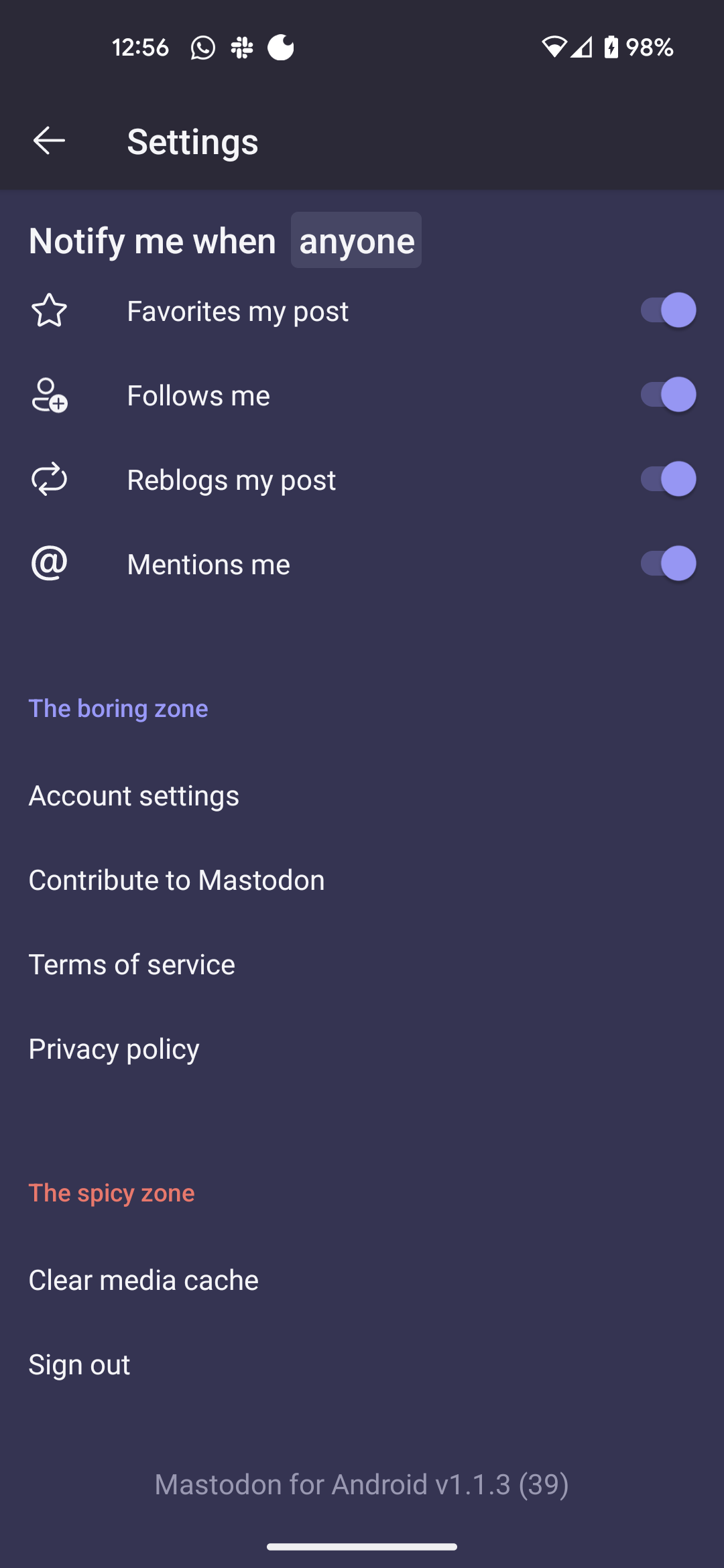Select Contribute to Mastodon
Image resolution: width=724 pixels, height=1568 pixels.
pos(176,880)
